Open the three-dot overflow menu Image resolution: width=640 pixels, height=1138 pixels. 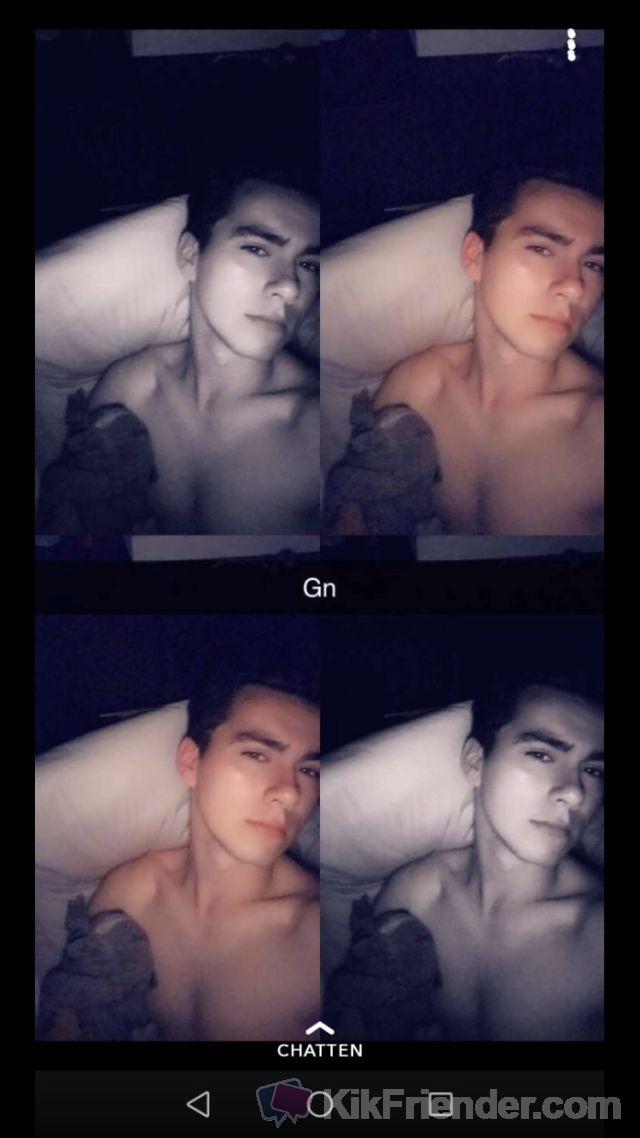(571, 44)
